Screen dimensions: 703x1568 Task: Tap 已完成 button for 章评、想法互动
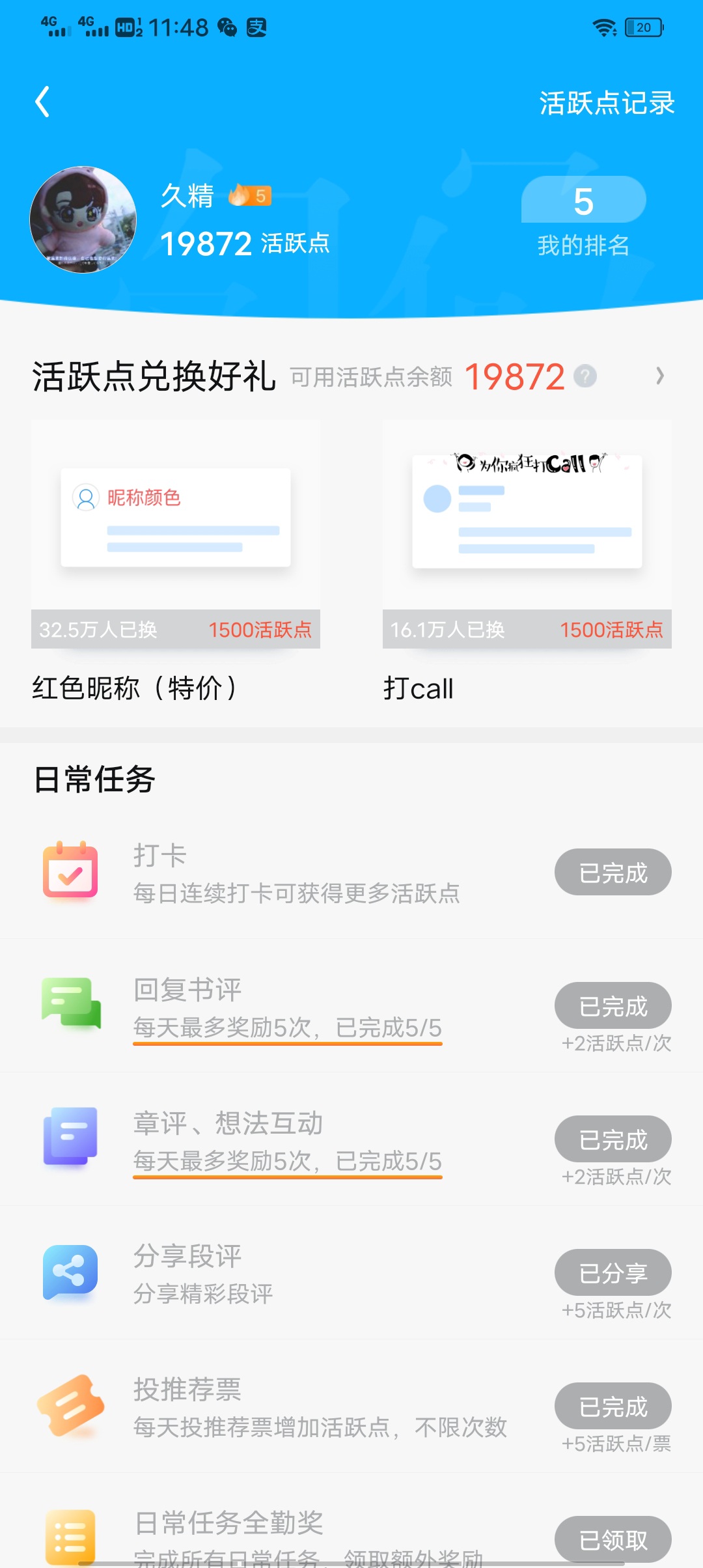[x=613, y=1139]
